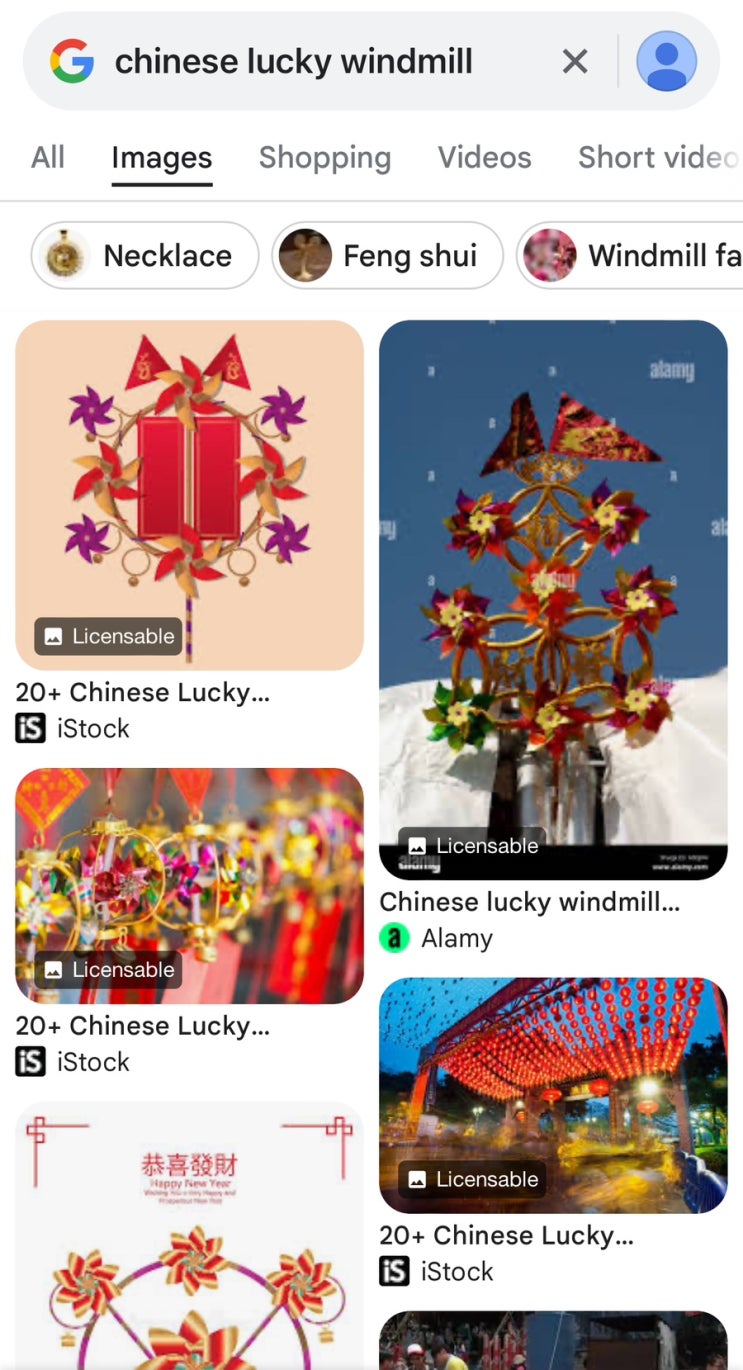743x1370 pixels.
Task: Switch to the Shopping tab
Action: [325, 157]
